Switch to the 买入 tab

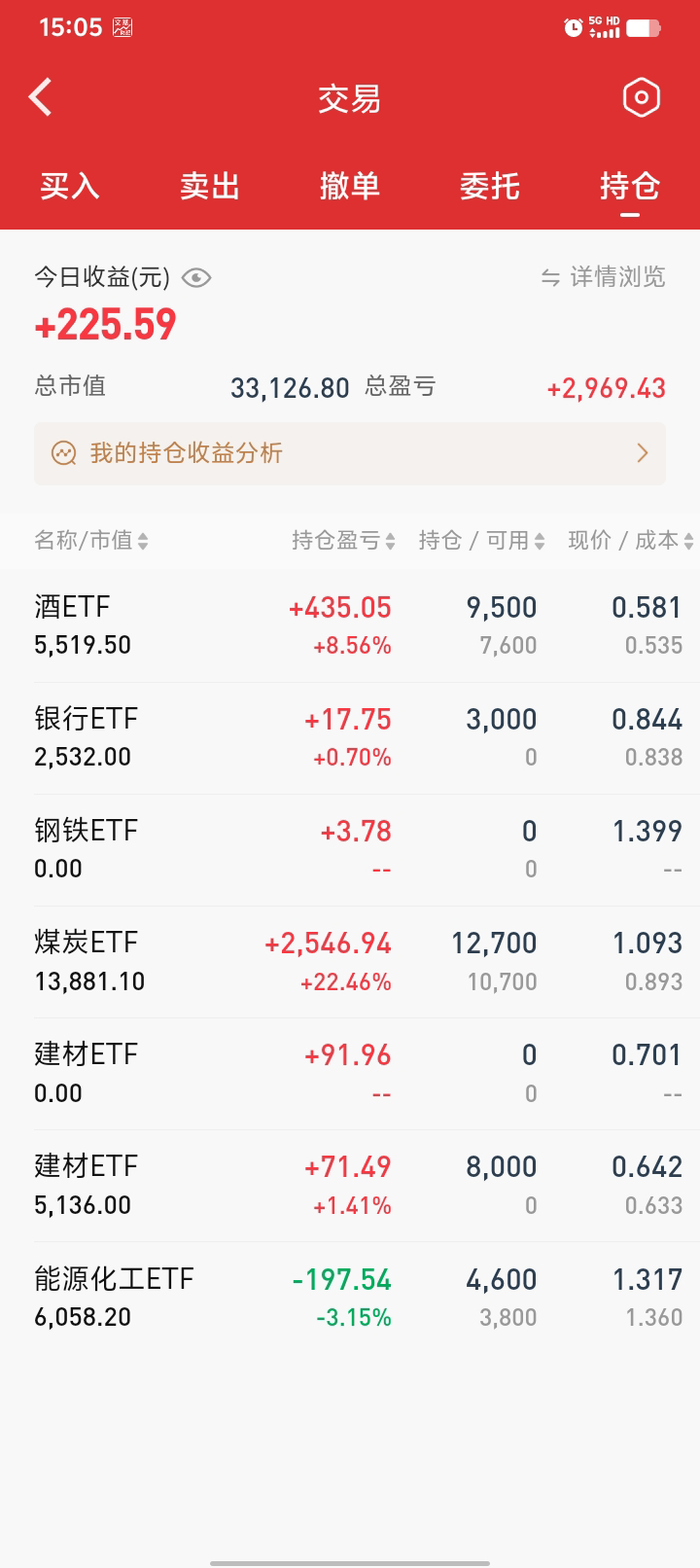click(70, 186)
